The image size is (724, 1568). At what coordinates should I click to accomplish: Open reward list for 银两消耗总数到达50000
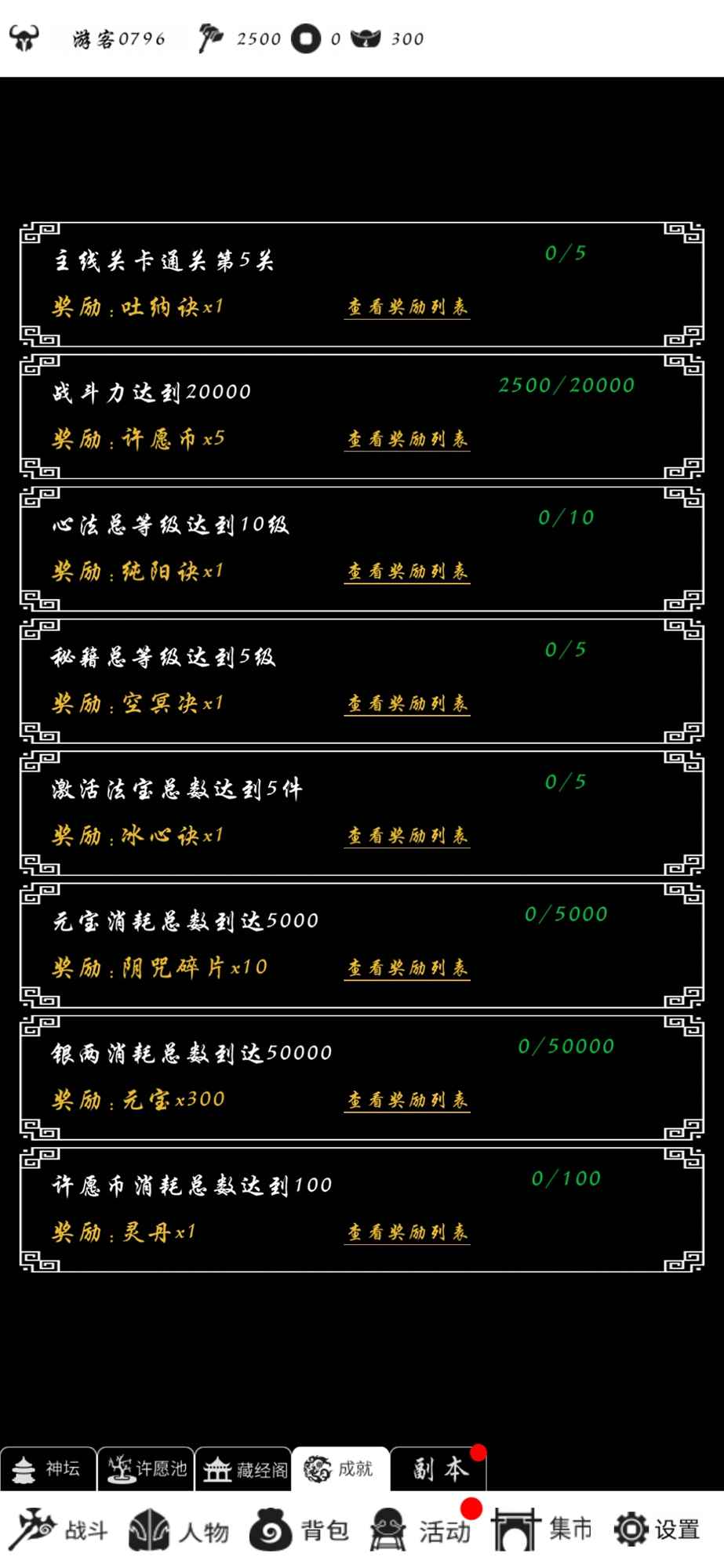[407, 1101]
